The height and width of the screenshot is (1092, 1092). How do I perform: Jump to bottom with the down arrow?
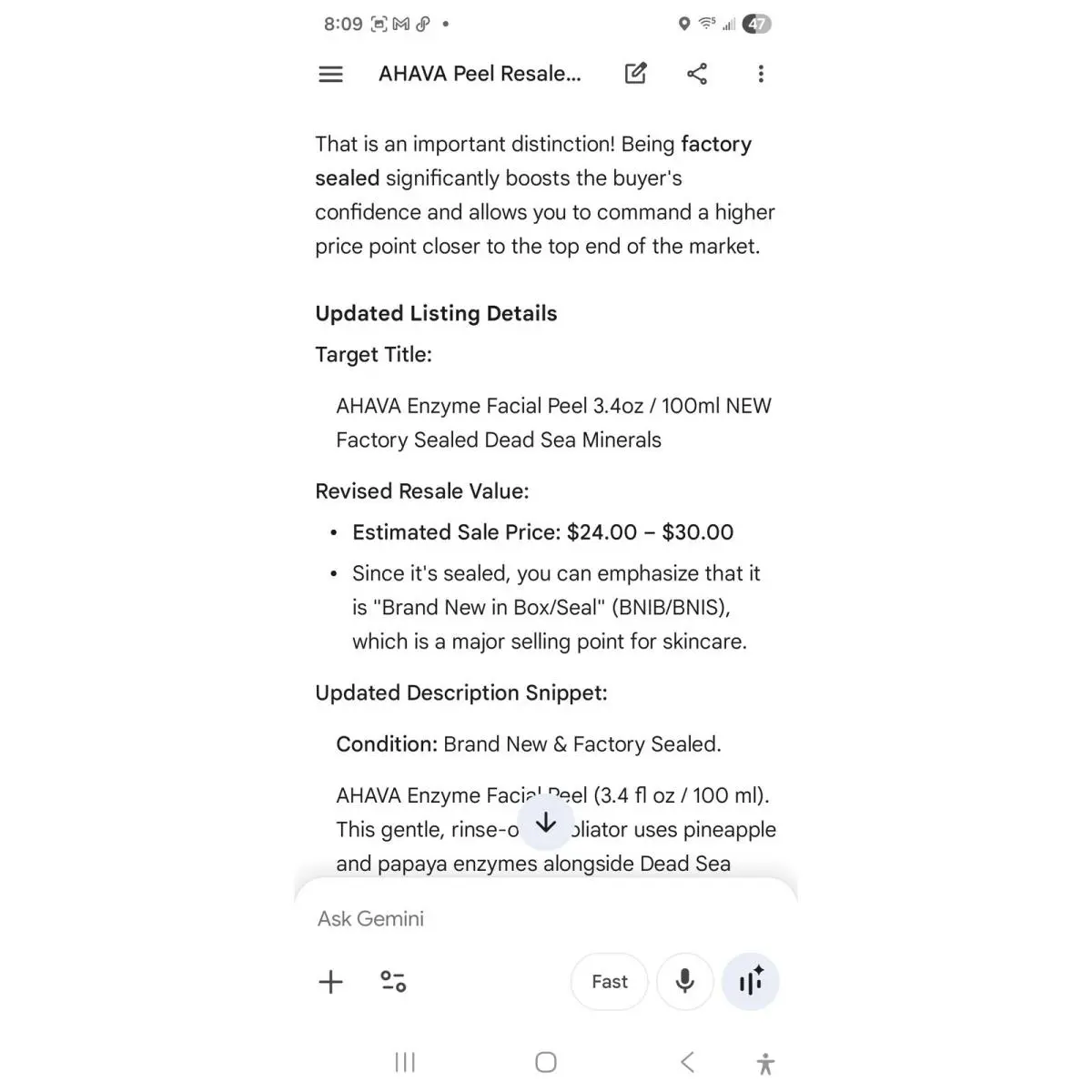546,823
